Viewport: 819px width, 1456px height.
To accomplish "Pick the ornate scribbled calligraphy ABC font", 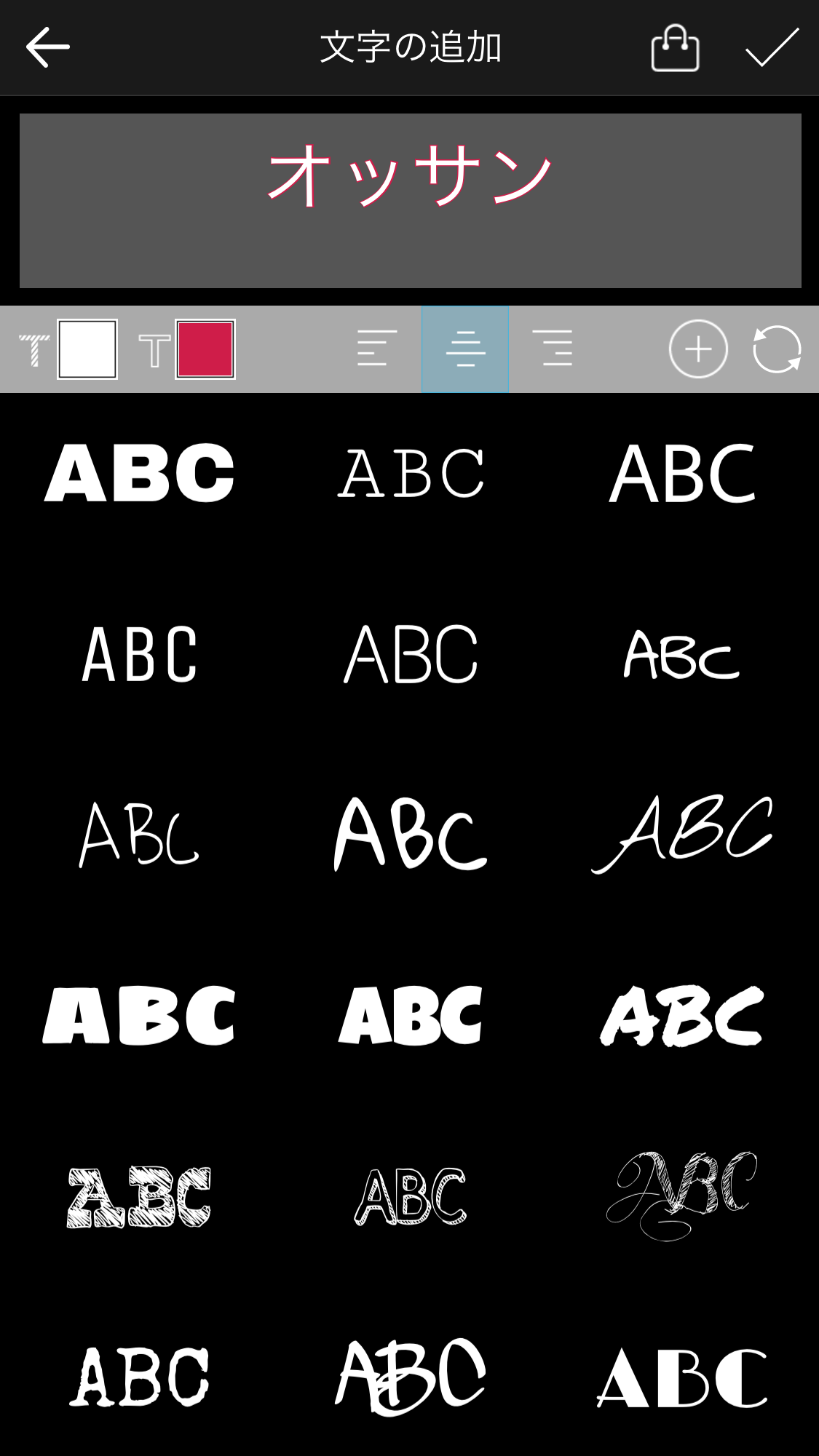I will tap(682, 1195).
